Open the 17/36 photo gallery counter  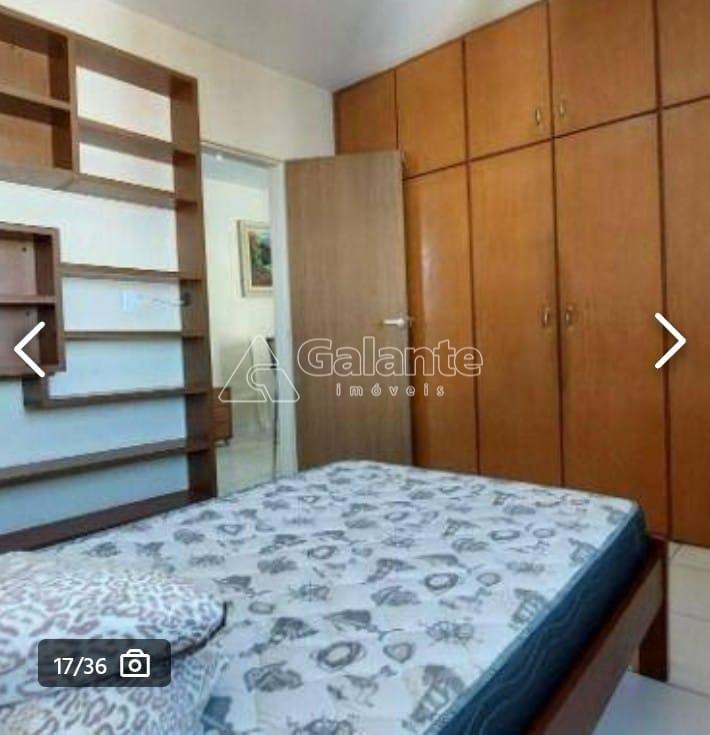pos(104,664)
